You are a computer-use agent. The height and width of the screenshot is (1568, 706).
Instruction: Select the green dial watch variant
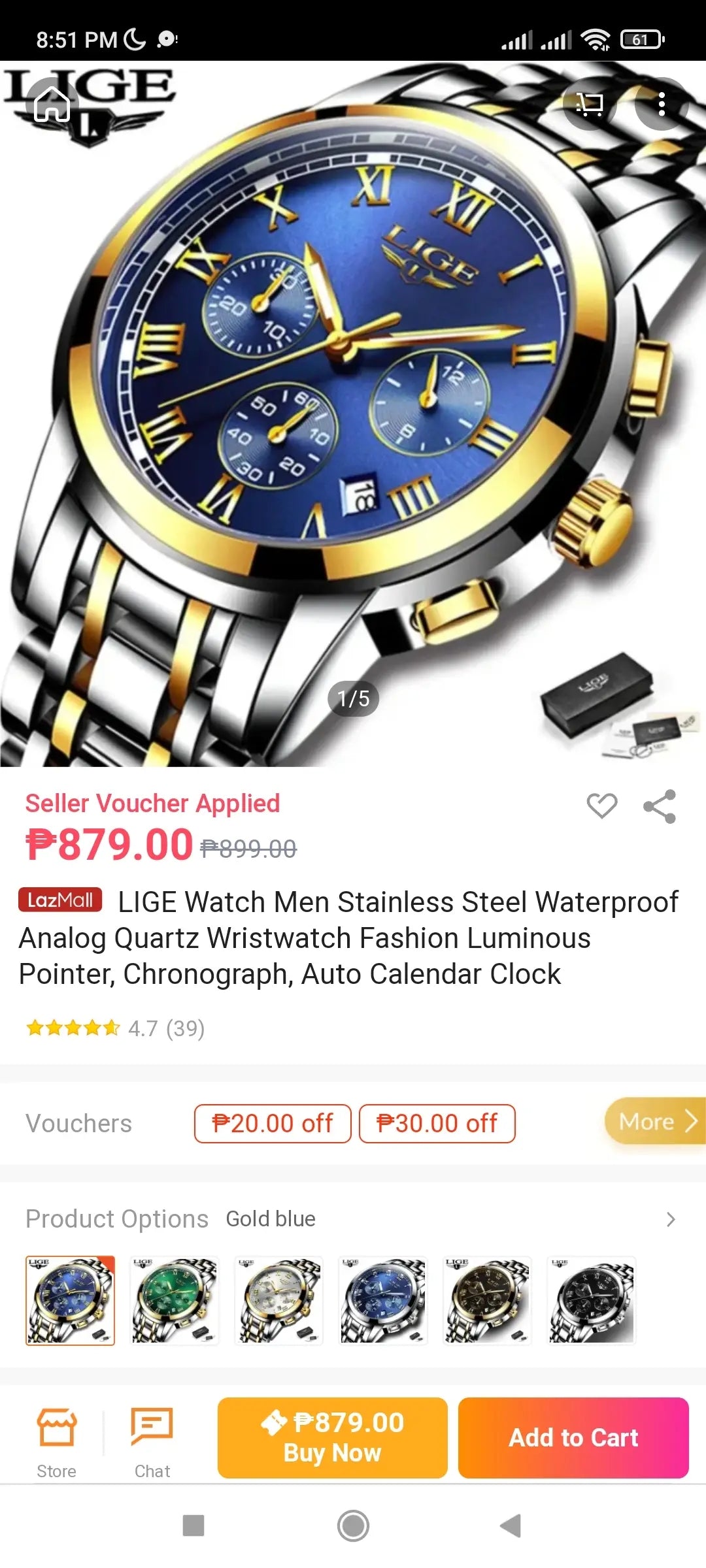[x=175, y=1300]
